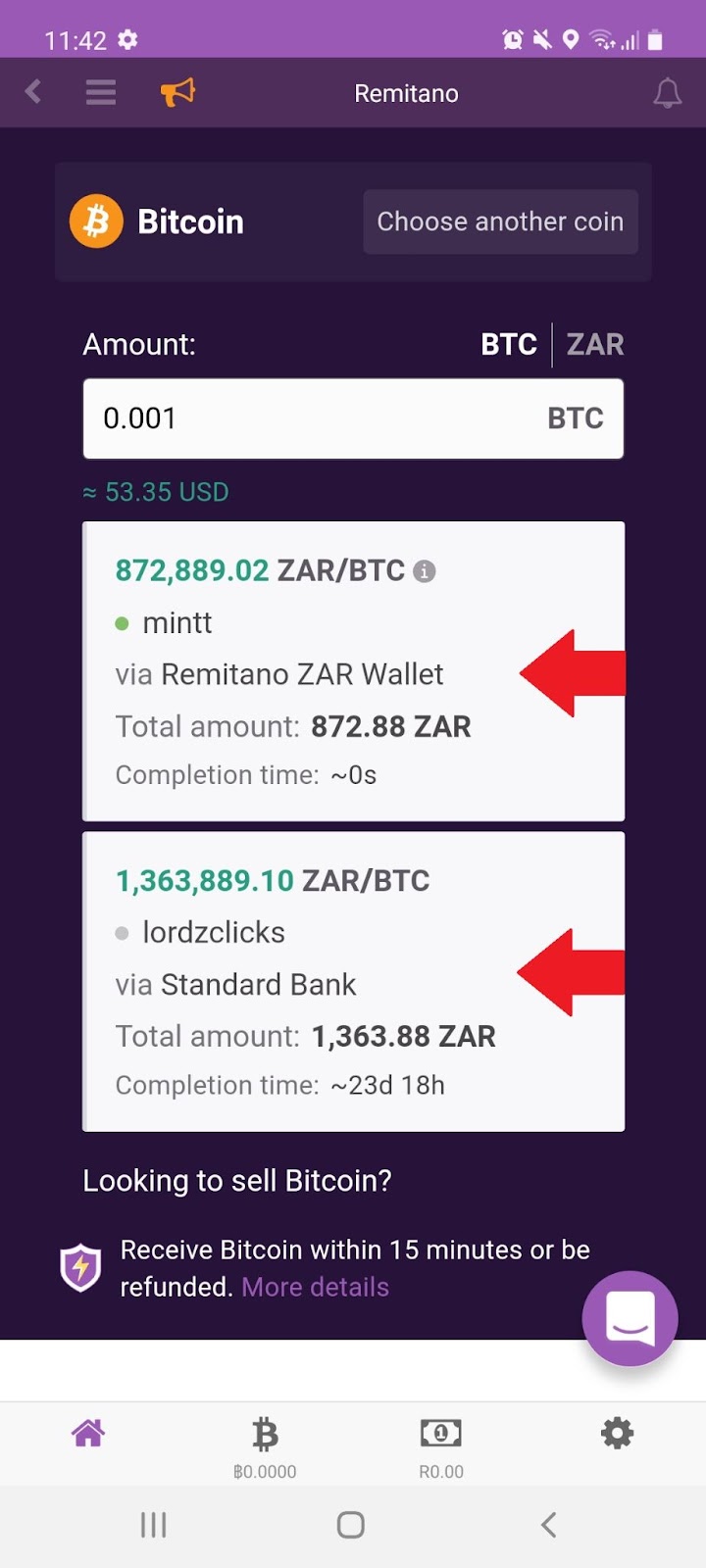706x1568 pixels.
Task: Edit the 0.001 BTC amount field
Action: pos(353,418)
